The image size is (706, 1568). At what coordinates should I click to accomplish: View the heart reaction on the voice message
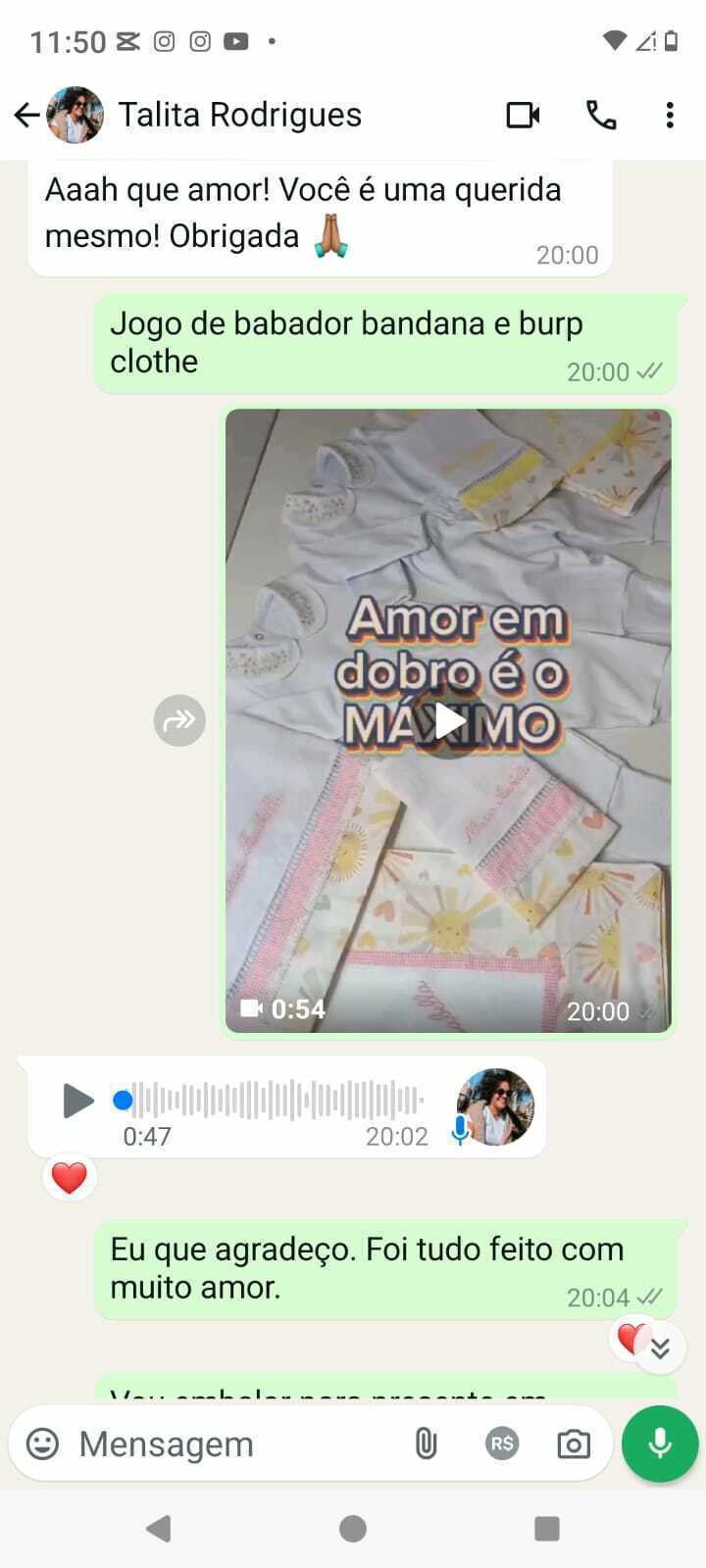pos(70,1177)
